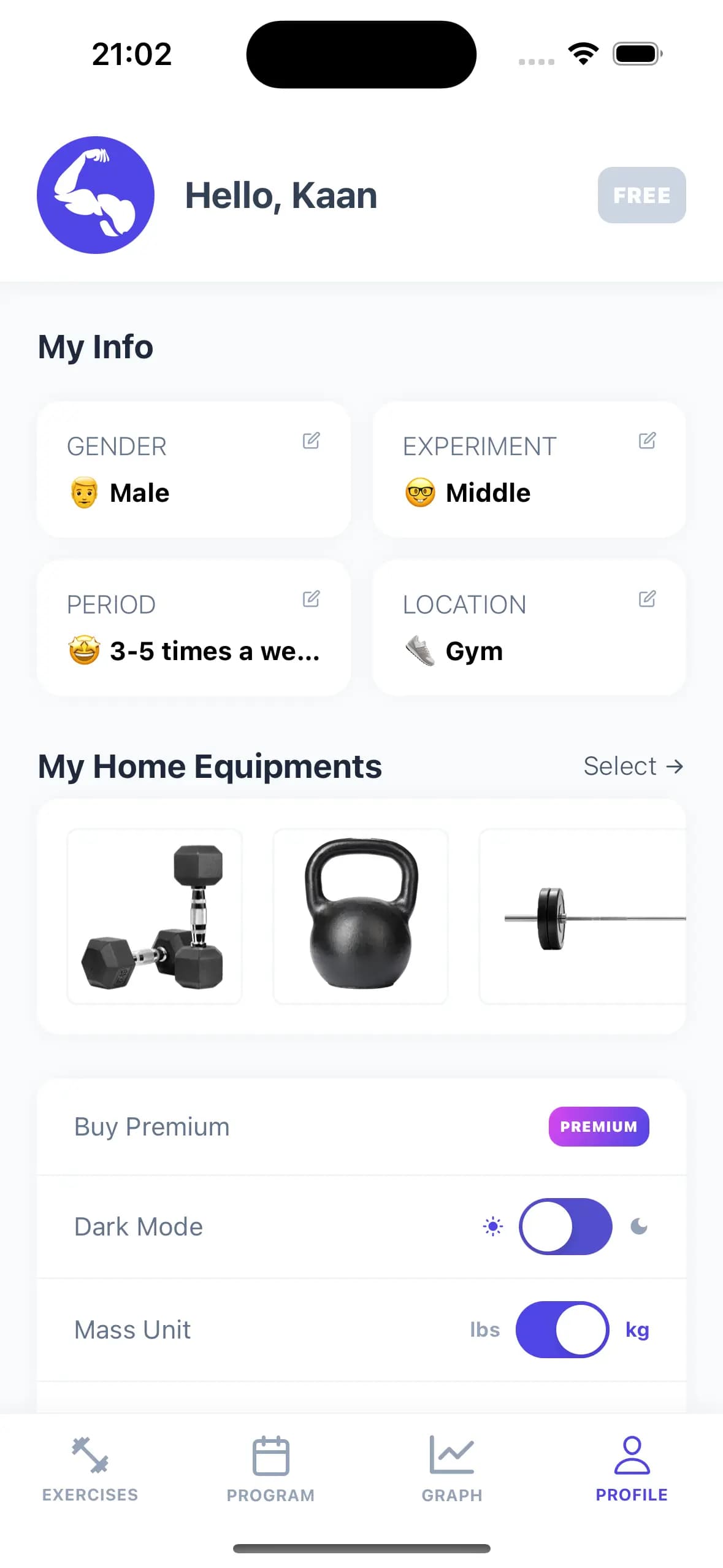Enable Dark Mode with the toggle
The height and width of the screenshot is (1568, 723).
click(x=565, y=1226)
